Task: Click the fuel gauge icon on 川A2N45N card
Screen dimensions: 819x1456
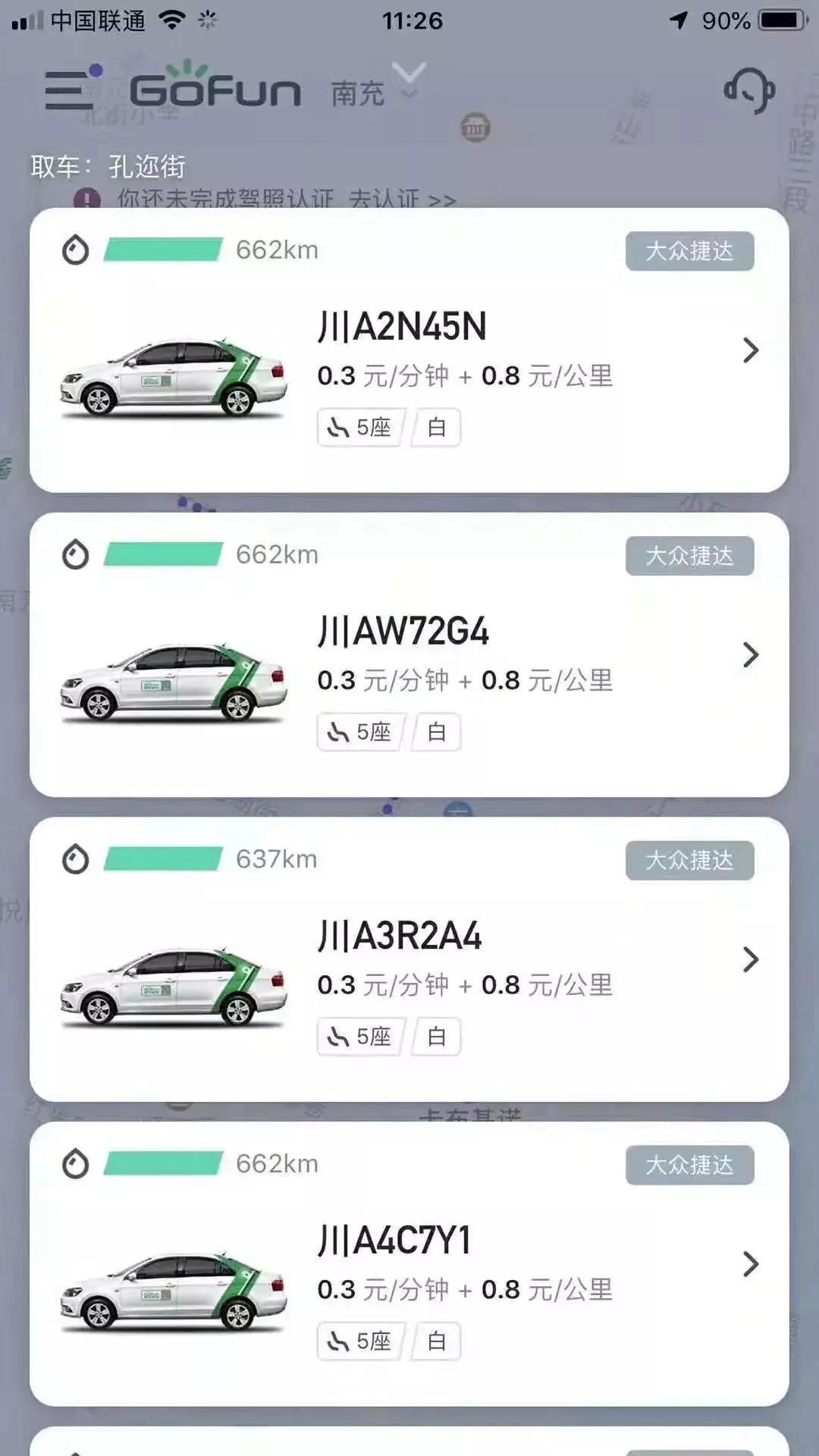Action: point(76,250)
